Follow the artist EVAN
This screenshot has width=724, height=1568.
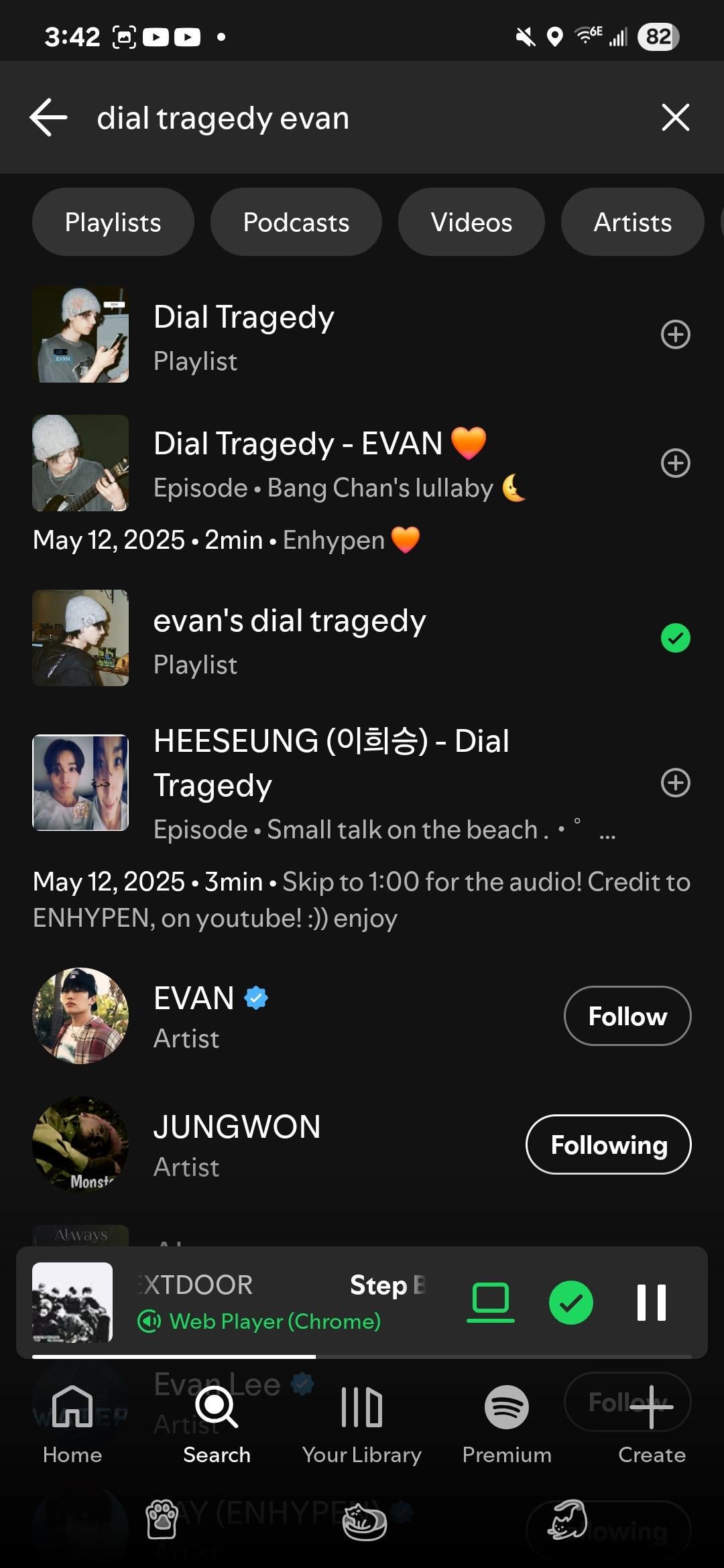[627, 1016]
